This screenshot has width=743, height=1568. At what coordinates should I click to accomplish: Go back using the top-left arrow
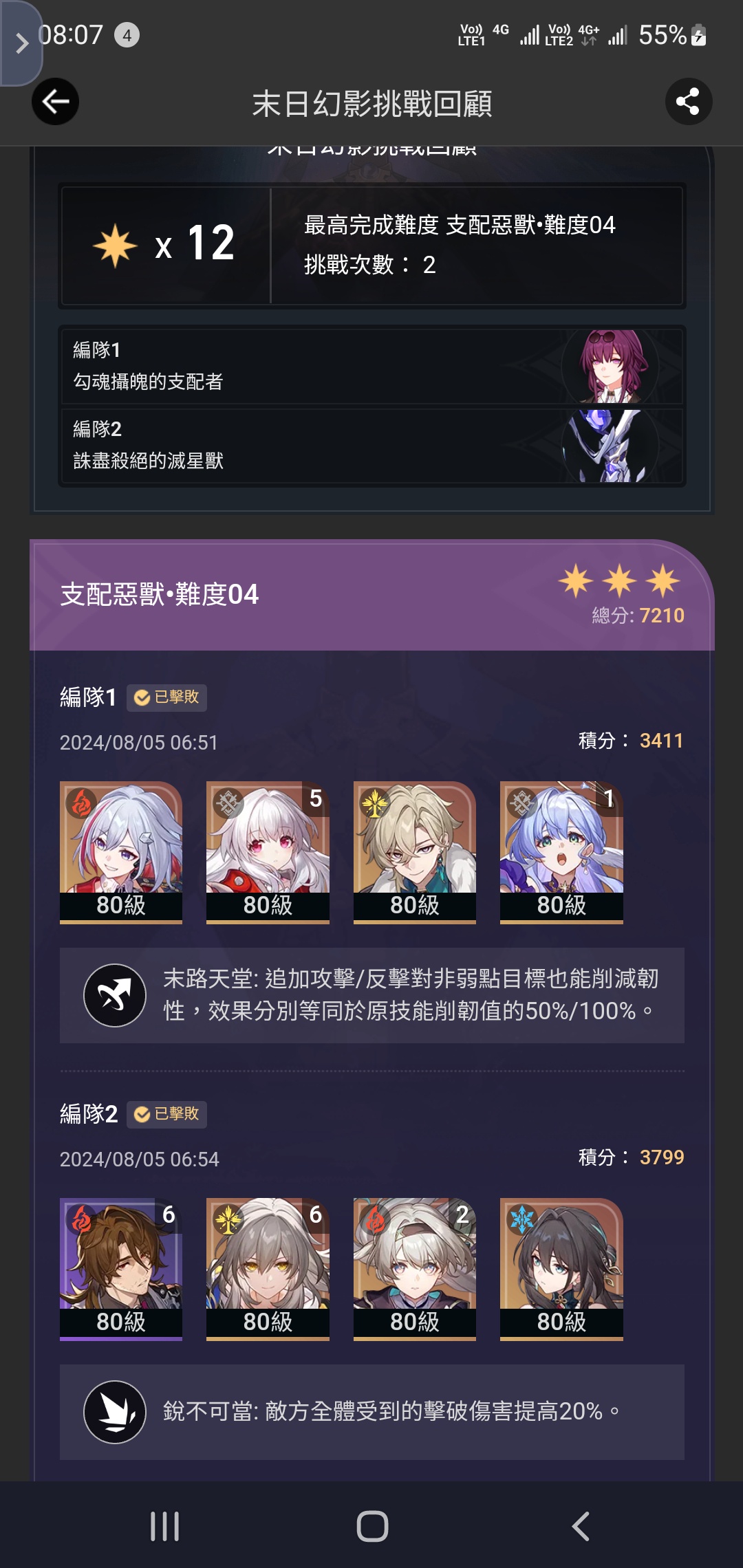[55, 102]
